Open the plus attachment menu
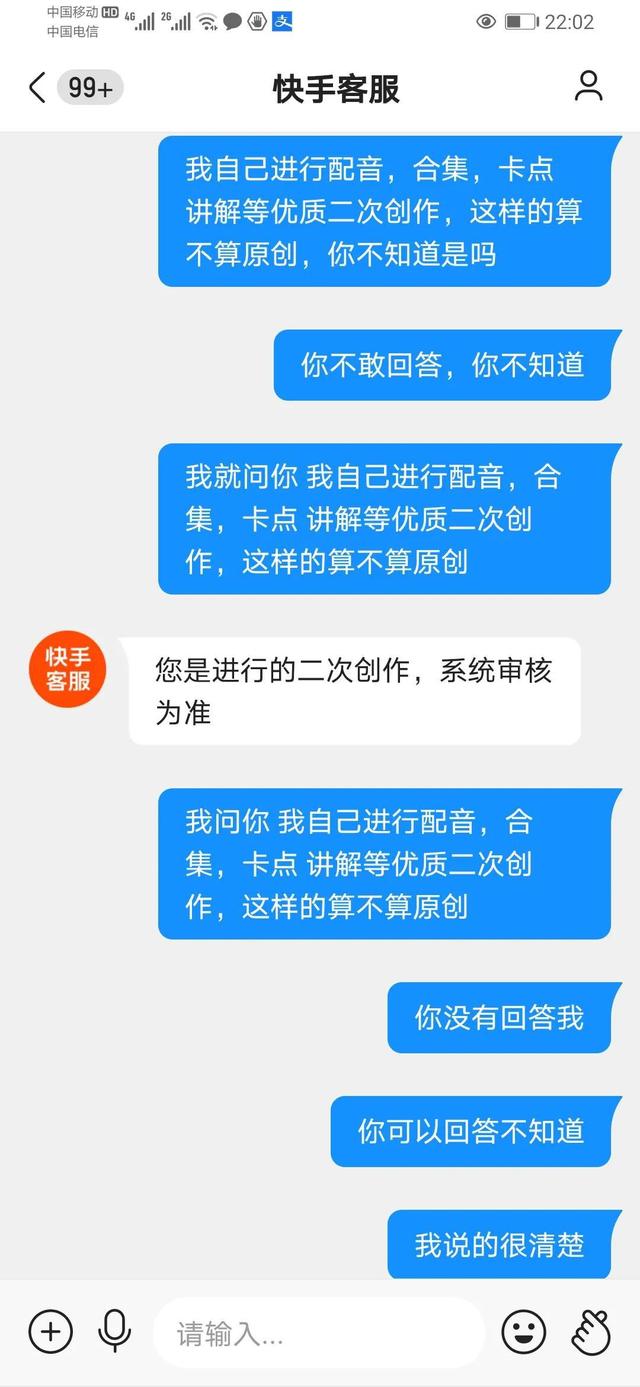The width and height of the screenshot is (640, 1387). (50, 1332)
